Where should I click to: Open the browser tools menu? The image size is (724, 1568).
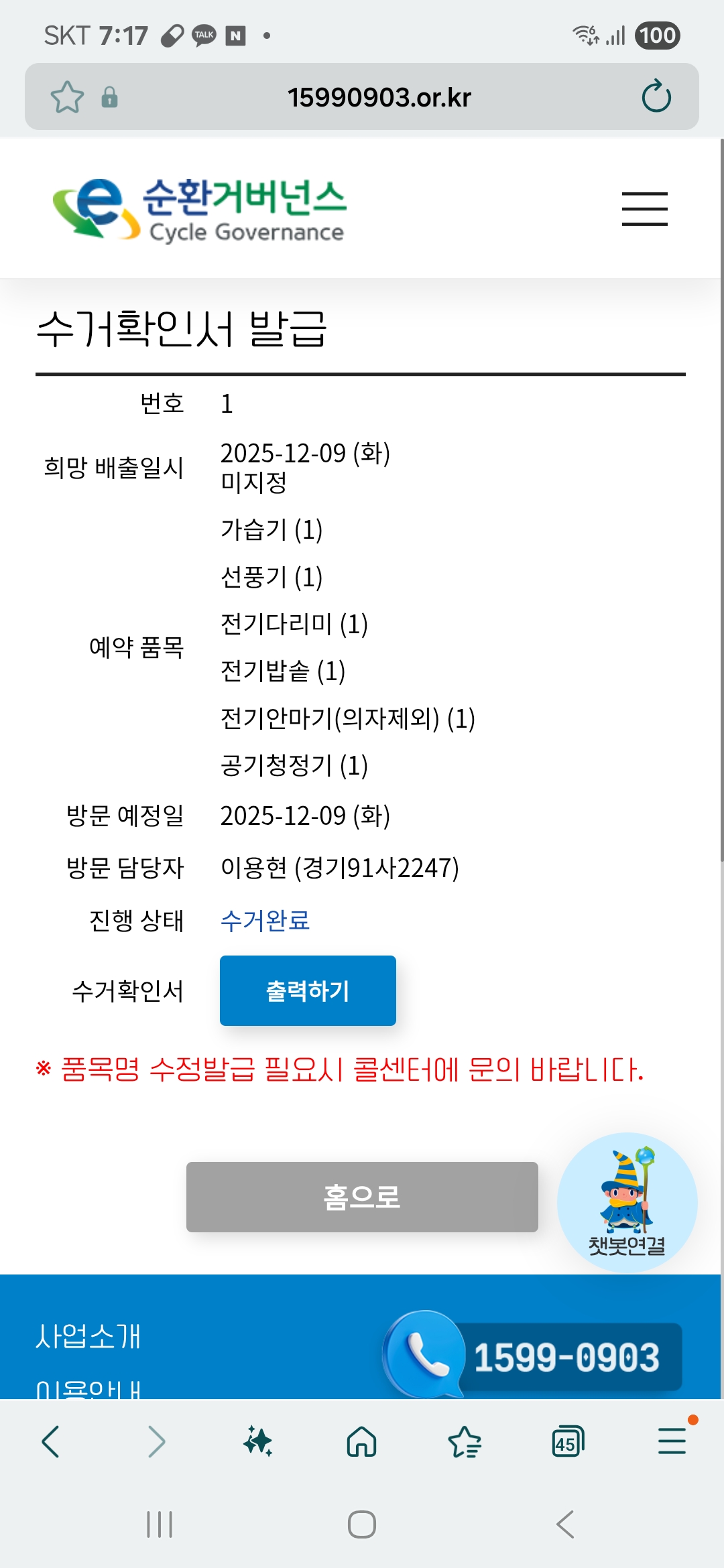pos(672,1441)
